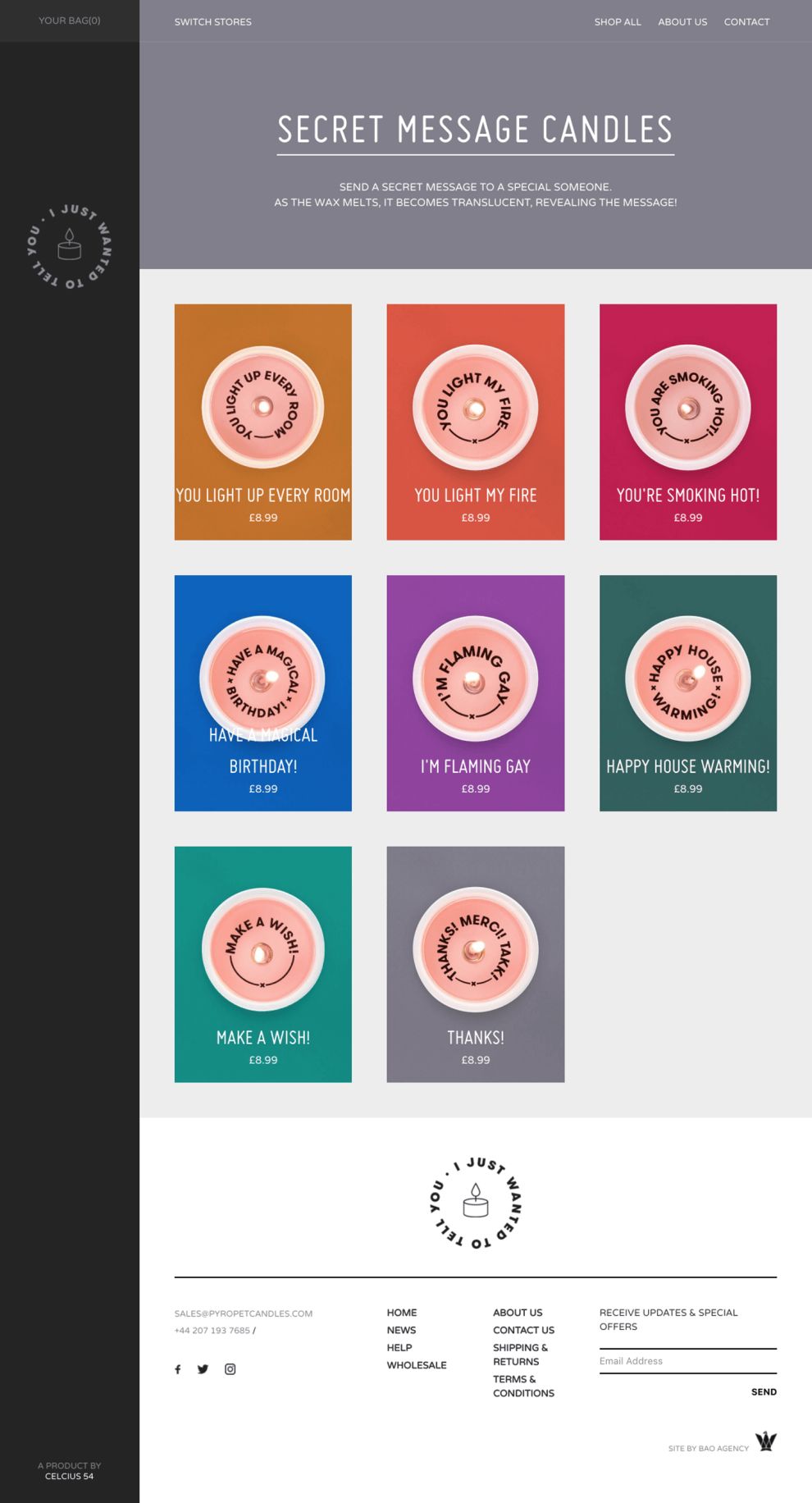Open the Make A Wish candle

click(x=262, y=963)
